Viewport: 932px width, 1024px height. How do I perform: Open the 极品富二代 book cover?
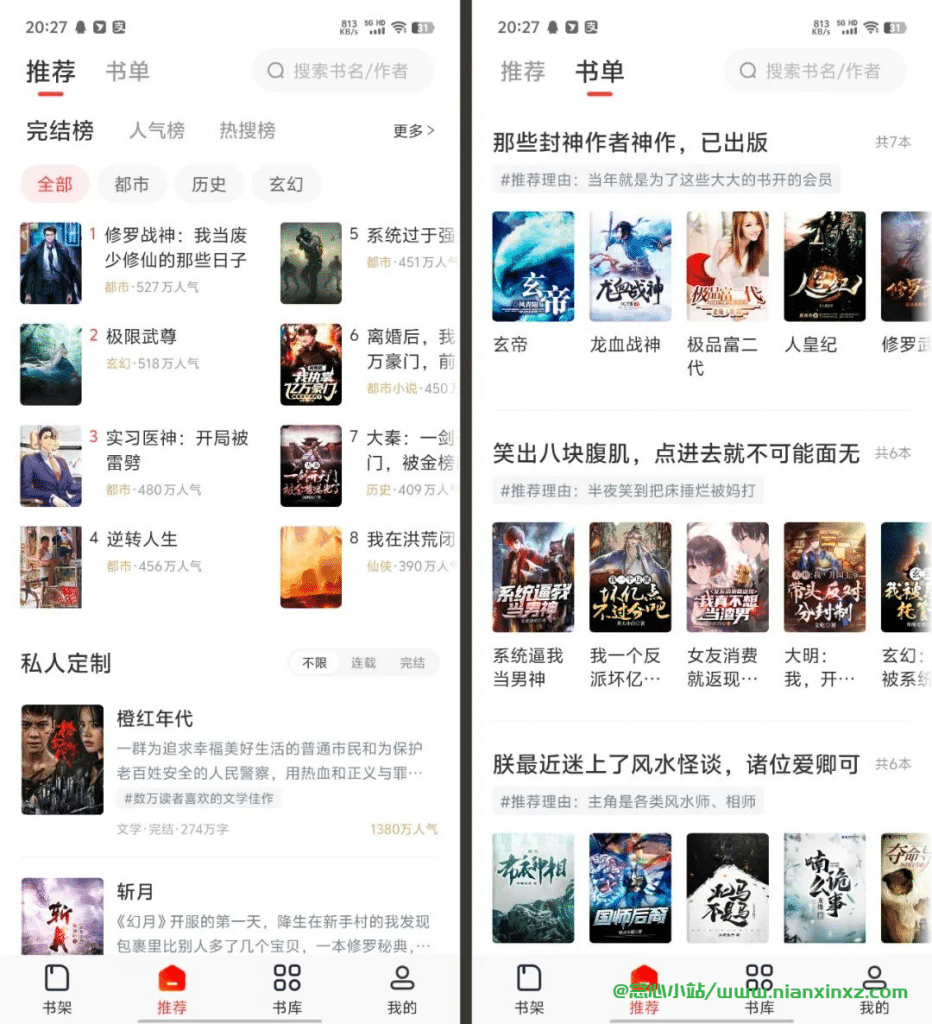tap(727, 266)
